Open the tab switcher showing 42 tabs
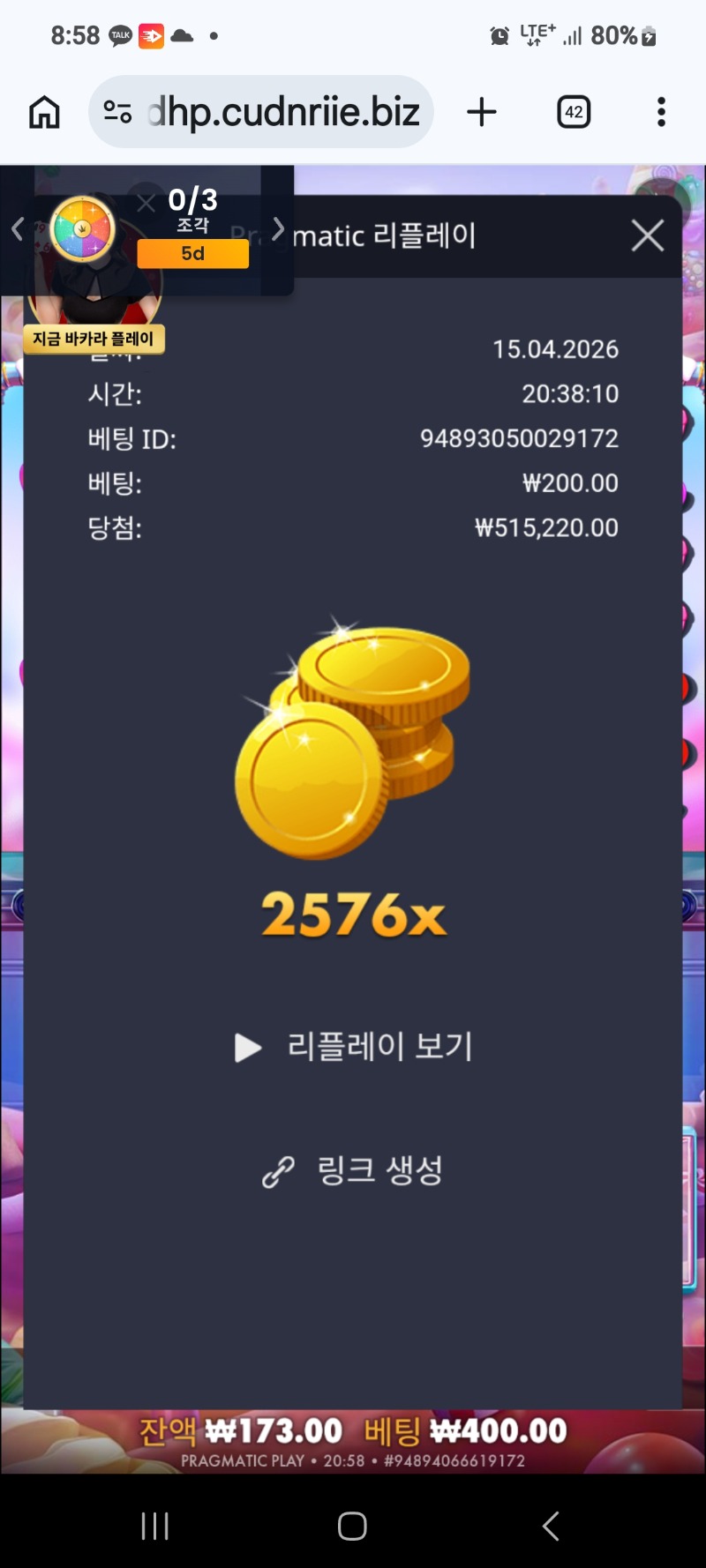Screen dimensions: 706x1568 tap(574, 112)
